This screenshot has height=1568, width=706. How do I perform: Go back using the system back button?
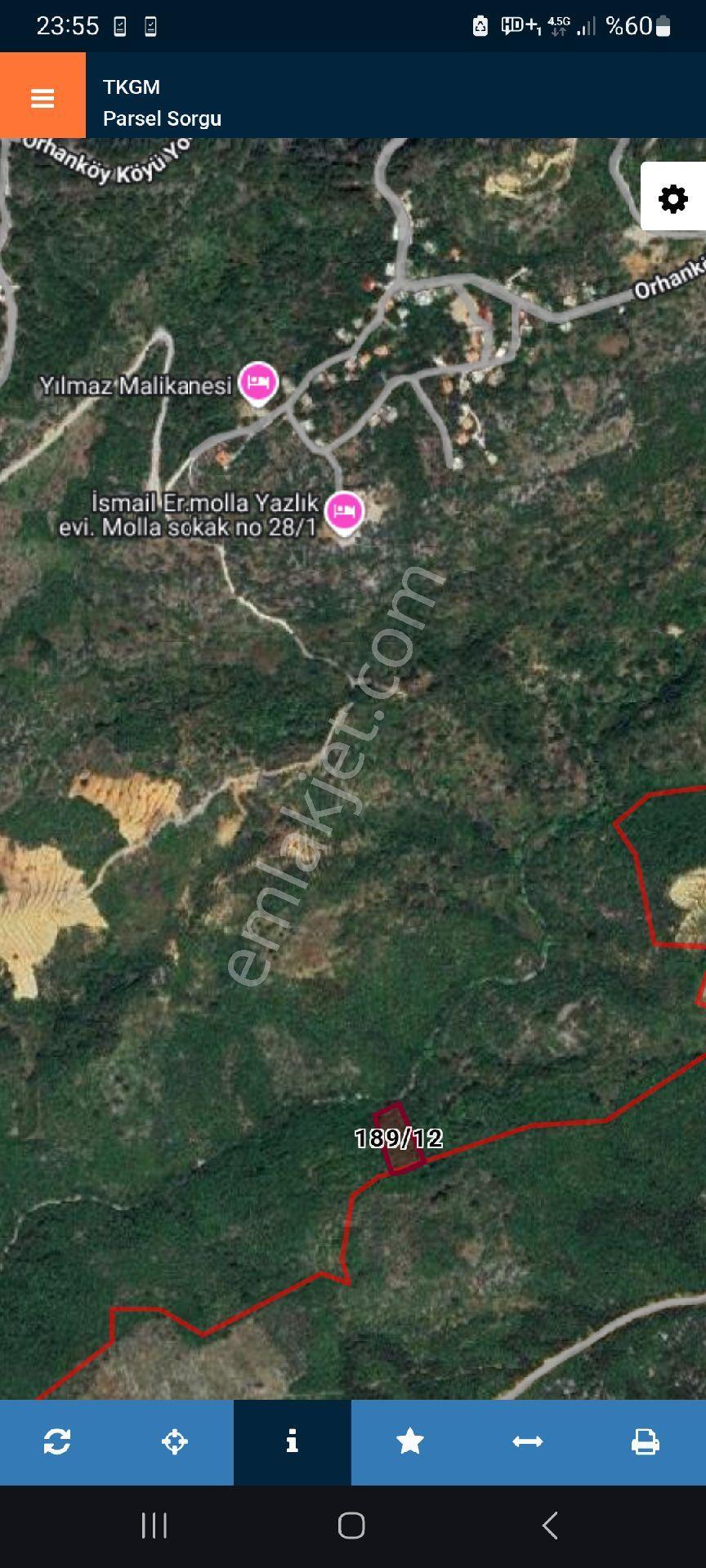550,1525
